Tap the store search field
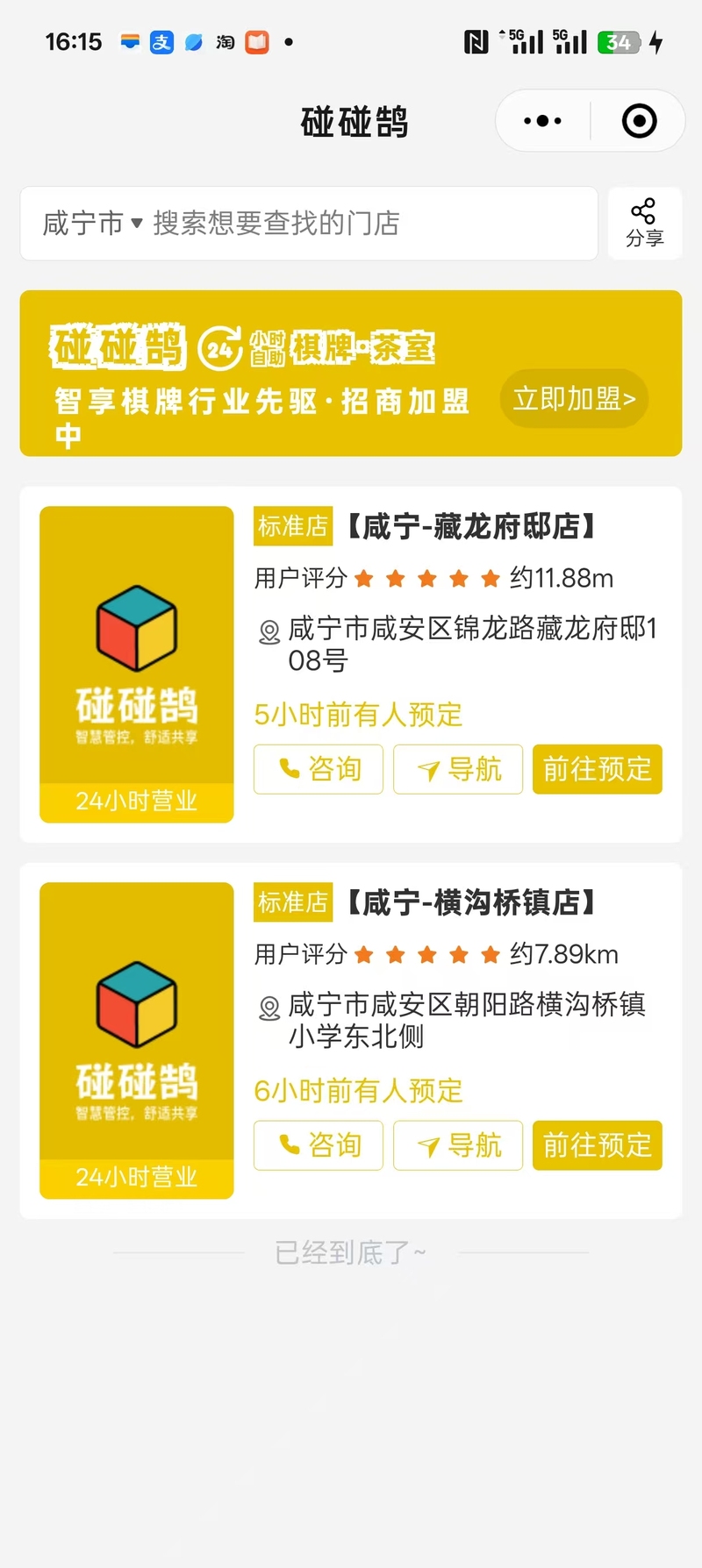702x1568 pixels. [351, 224]
